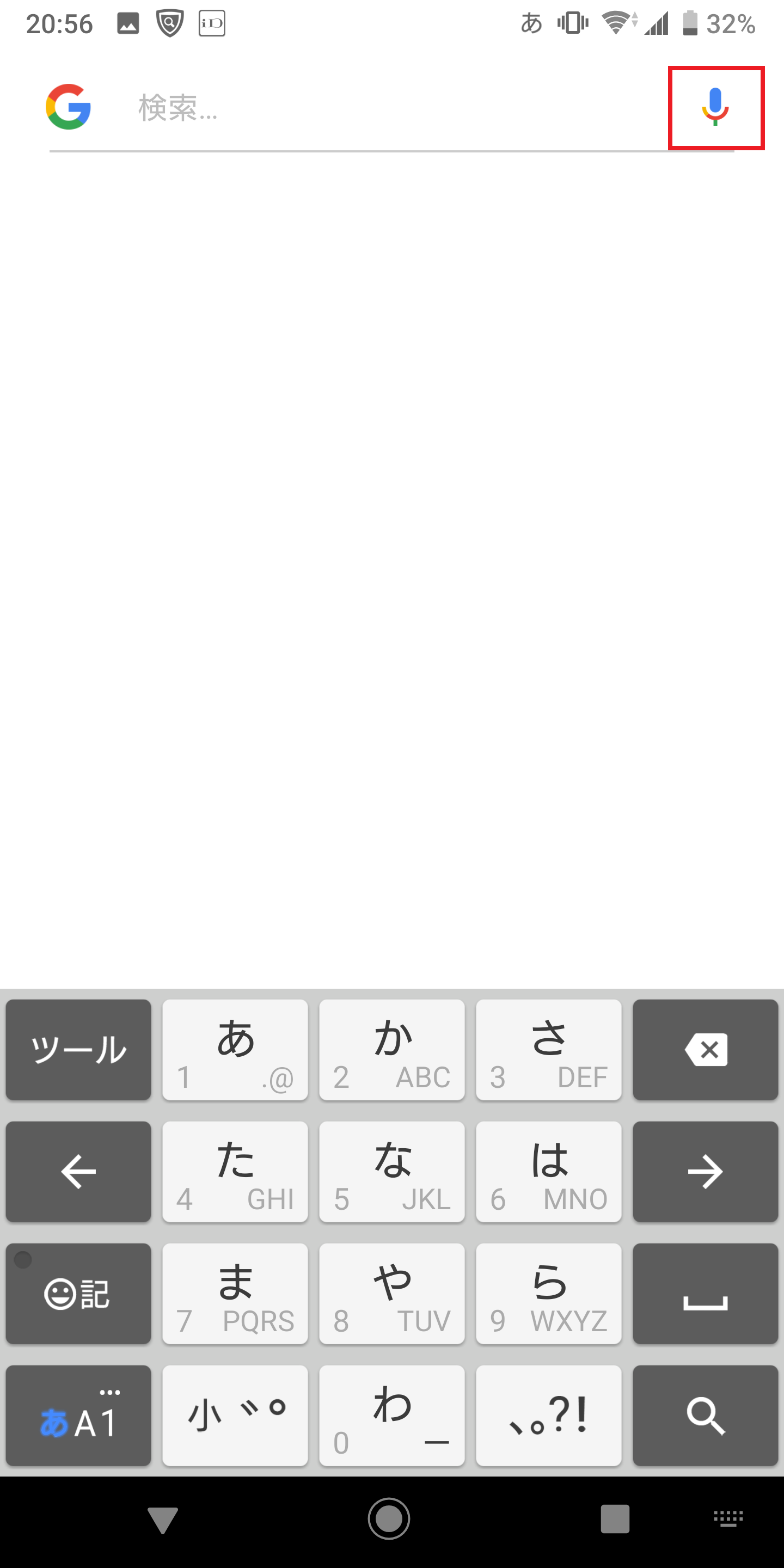Open the keyboard switcher icon
Image resolution: width=784 pixels, height=1568 pixels.
tap(728, 1518)
